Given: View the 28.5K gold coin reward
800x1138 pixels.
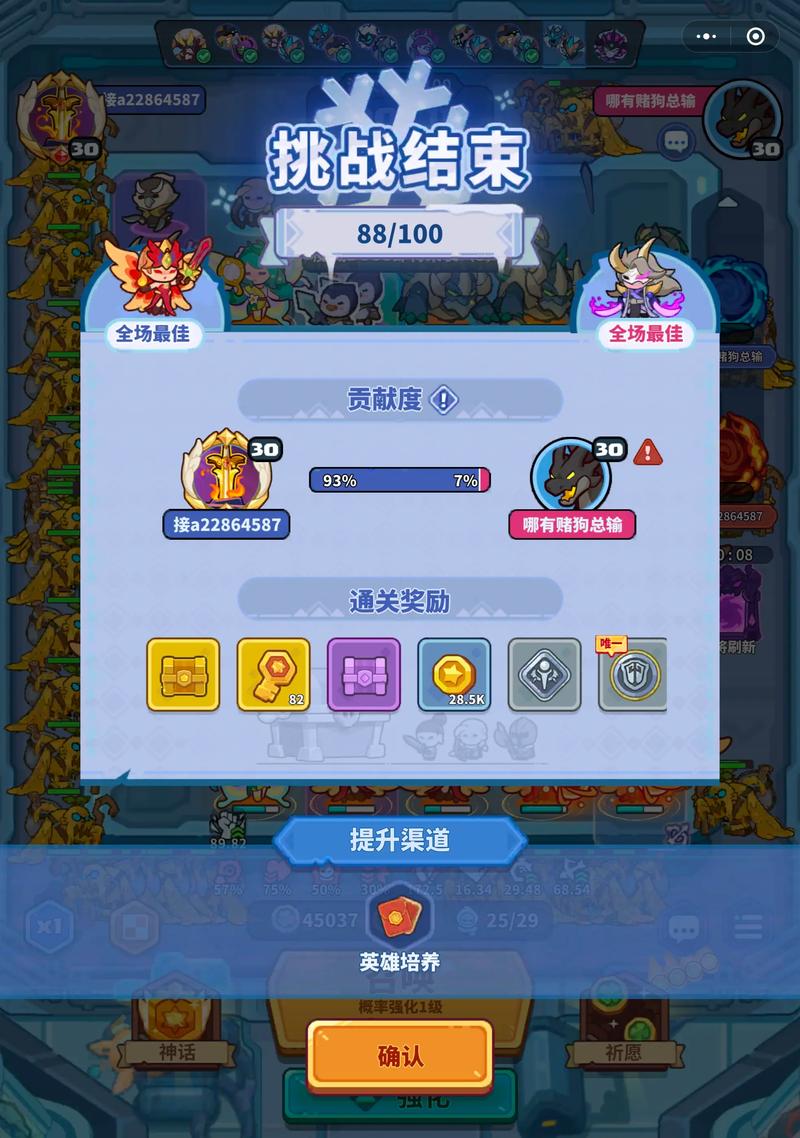Looking at the screenshot, I should coord(454,675).
